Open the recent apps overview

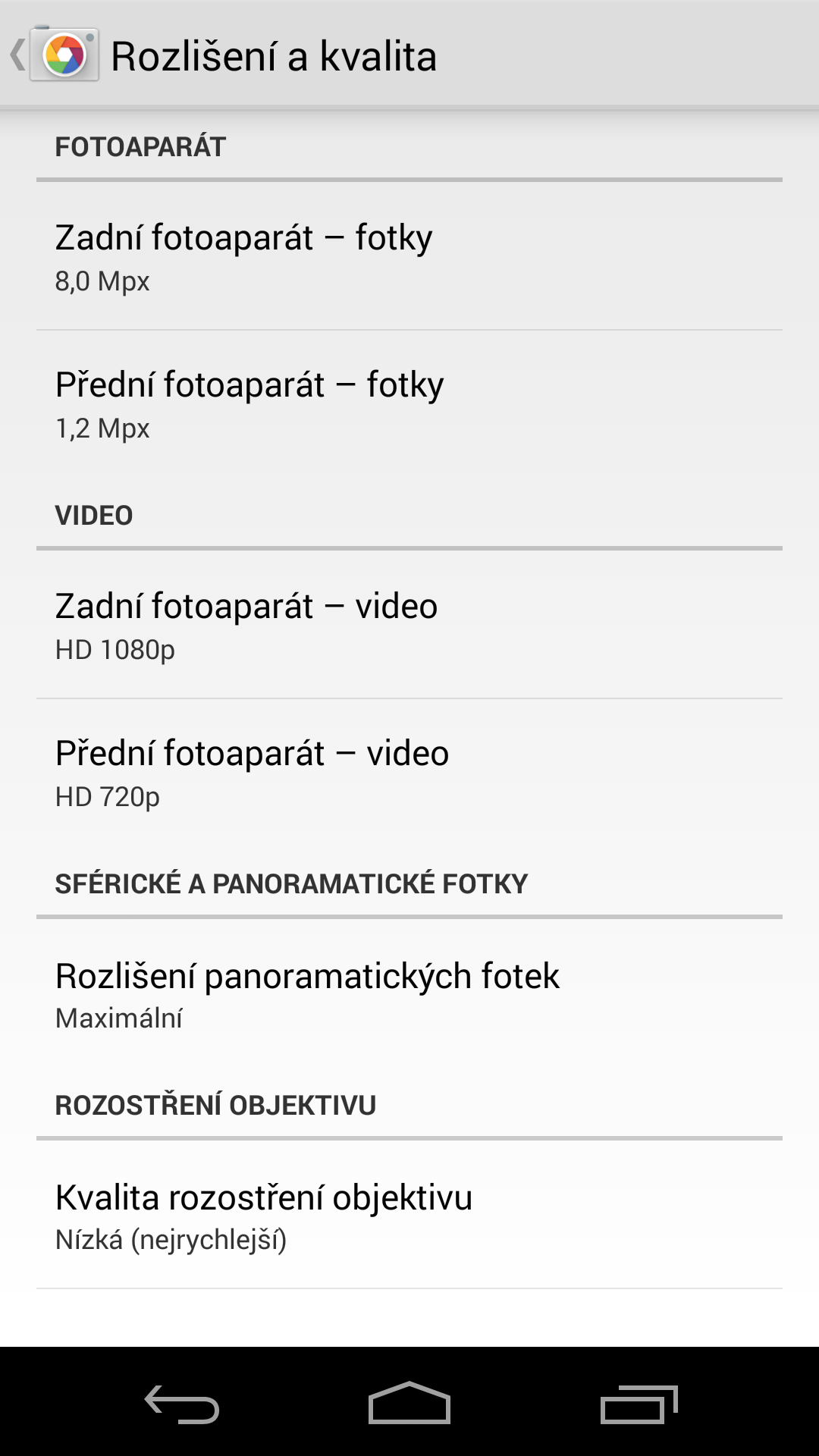tap(639, 1404)
